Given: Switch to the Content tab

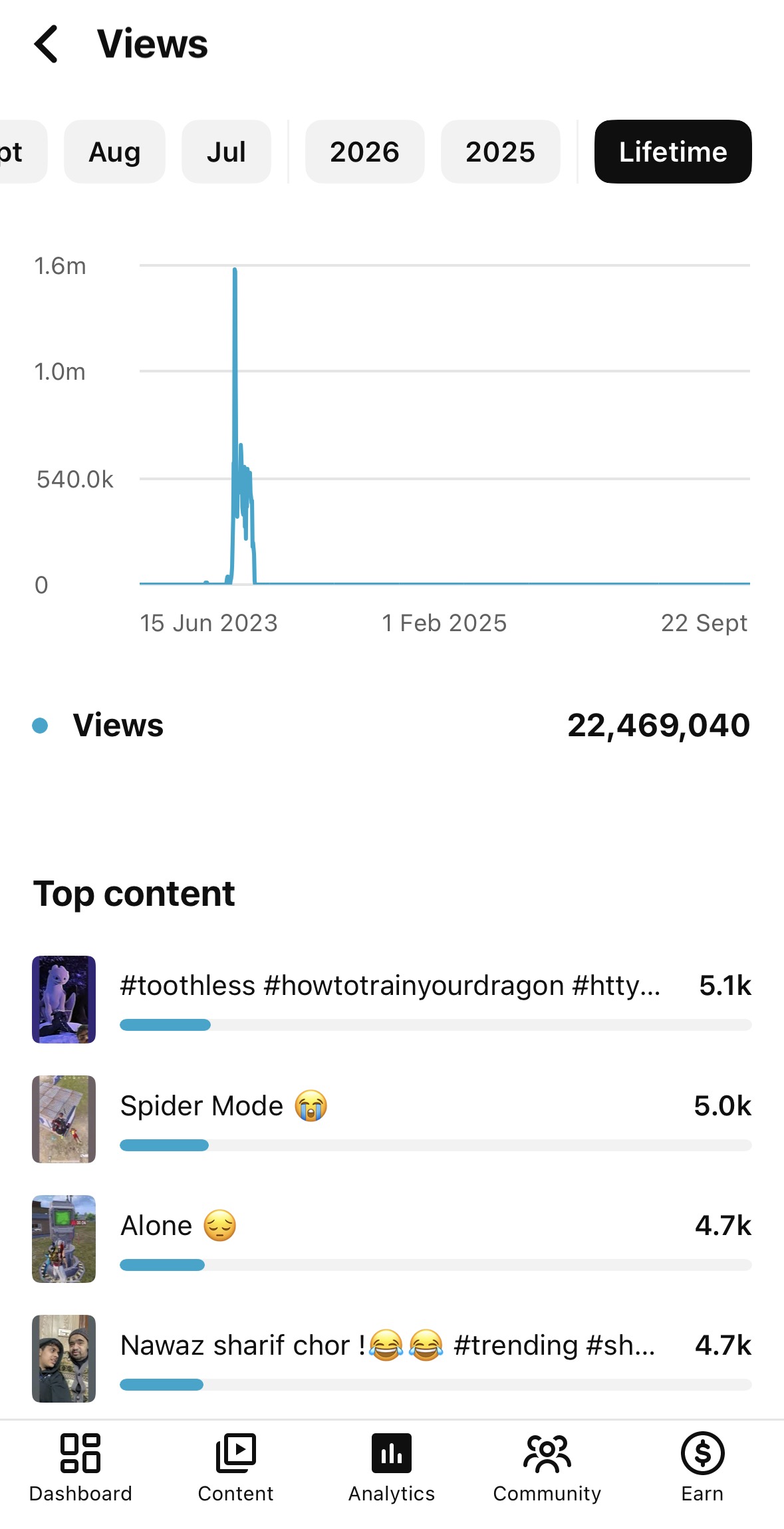Looking at the screenshot, I should pos(235,1468).
